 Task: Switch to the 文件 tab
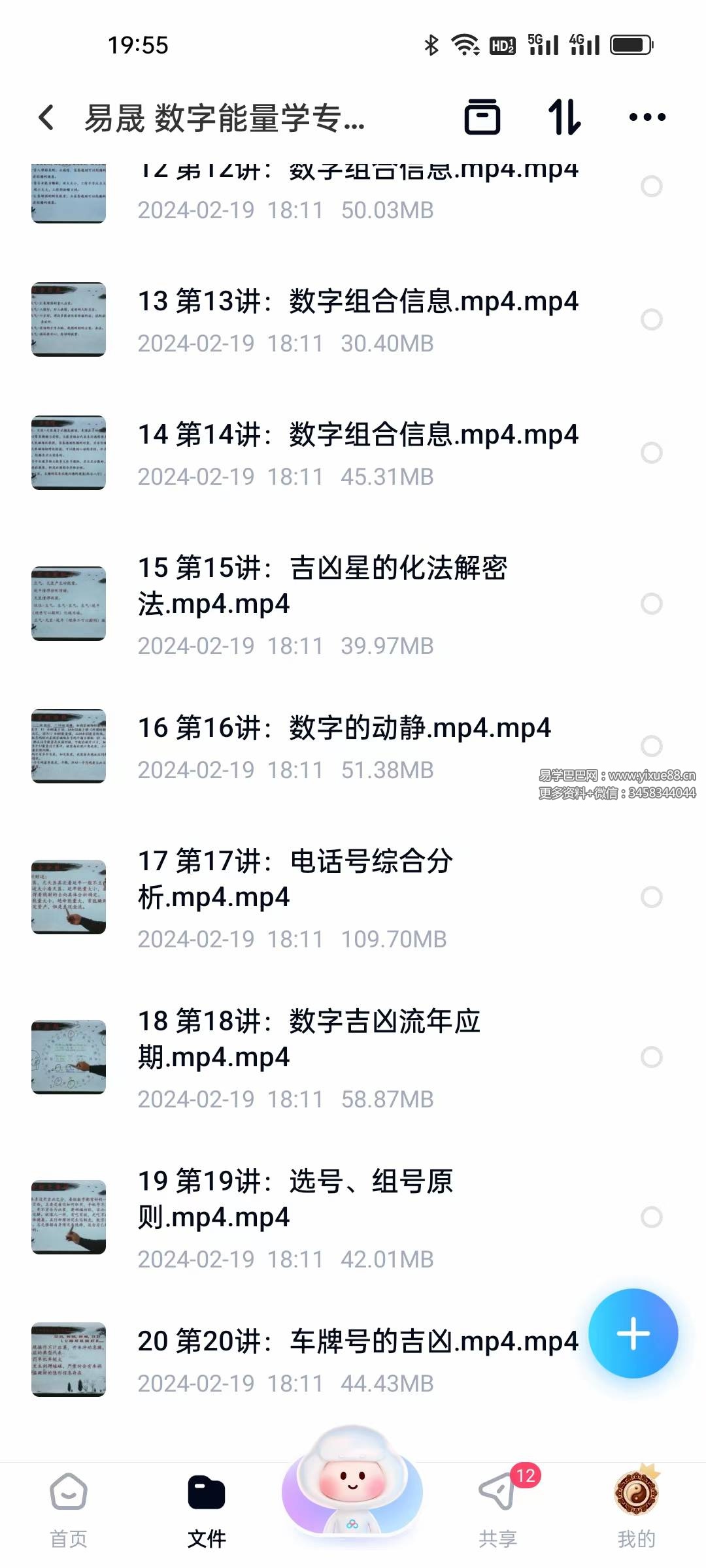click(x=207, y=1510)
